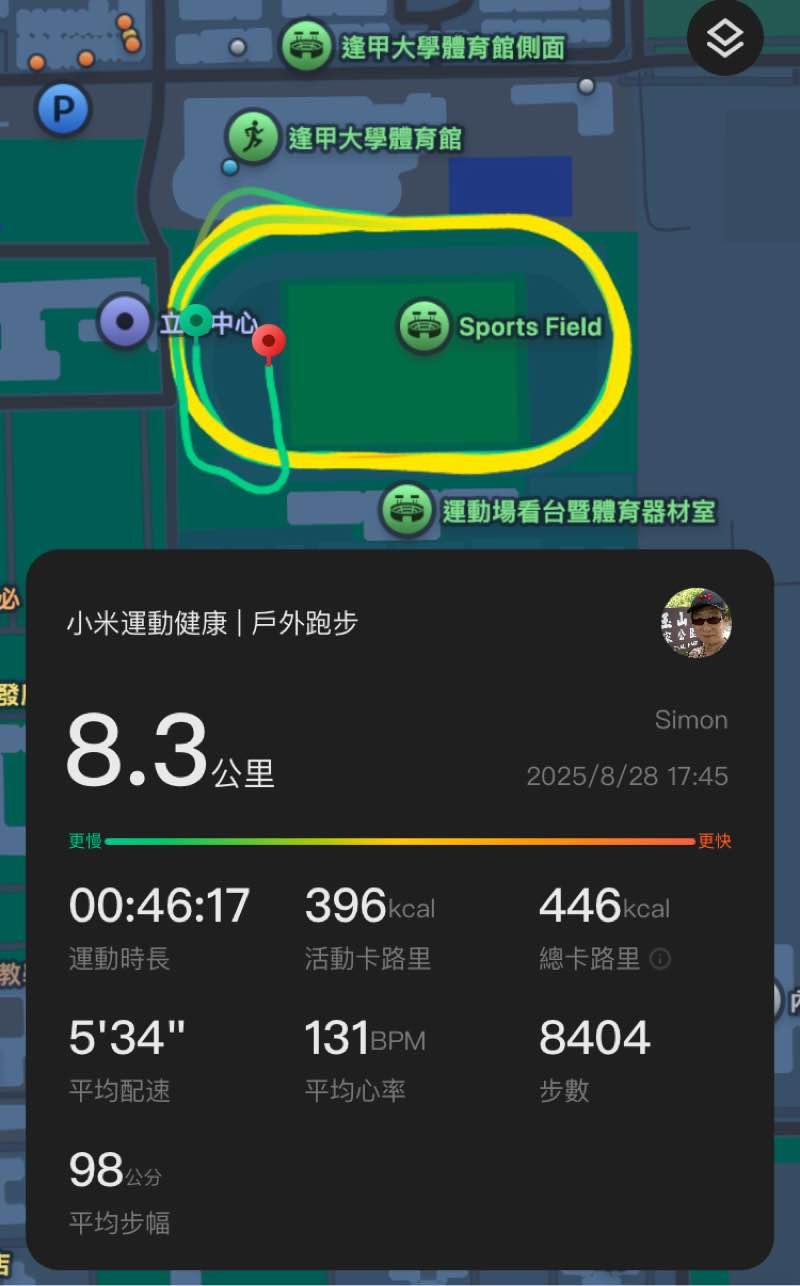Open the 逢甲大學體育館側面 place marker
Viewport: 800px width, 1286px height.
click(x=305, y=46)
